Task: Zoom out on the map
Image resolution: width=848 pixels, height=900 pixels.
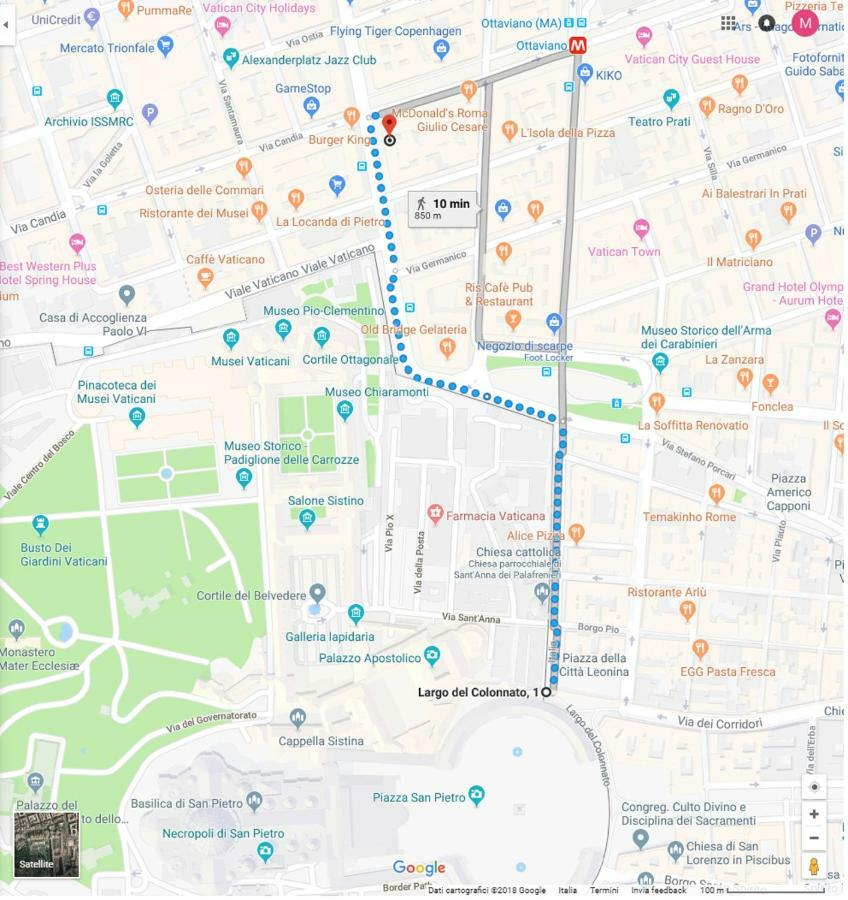Action: (x=814, y=838)
